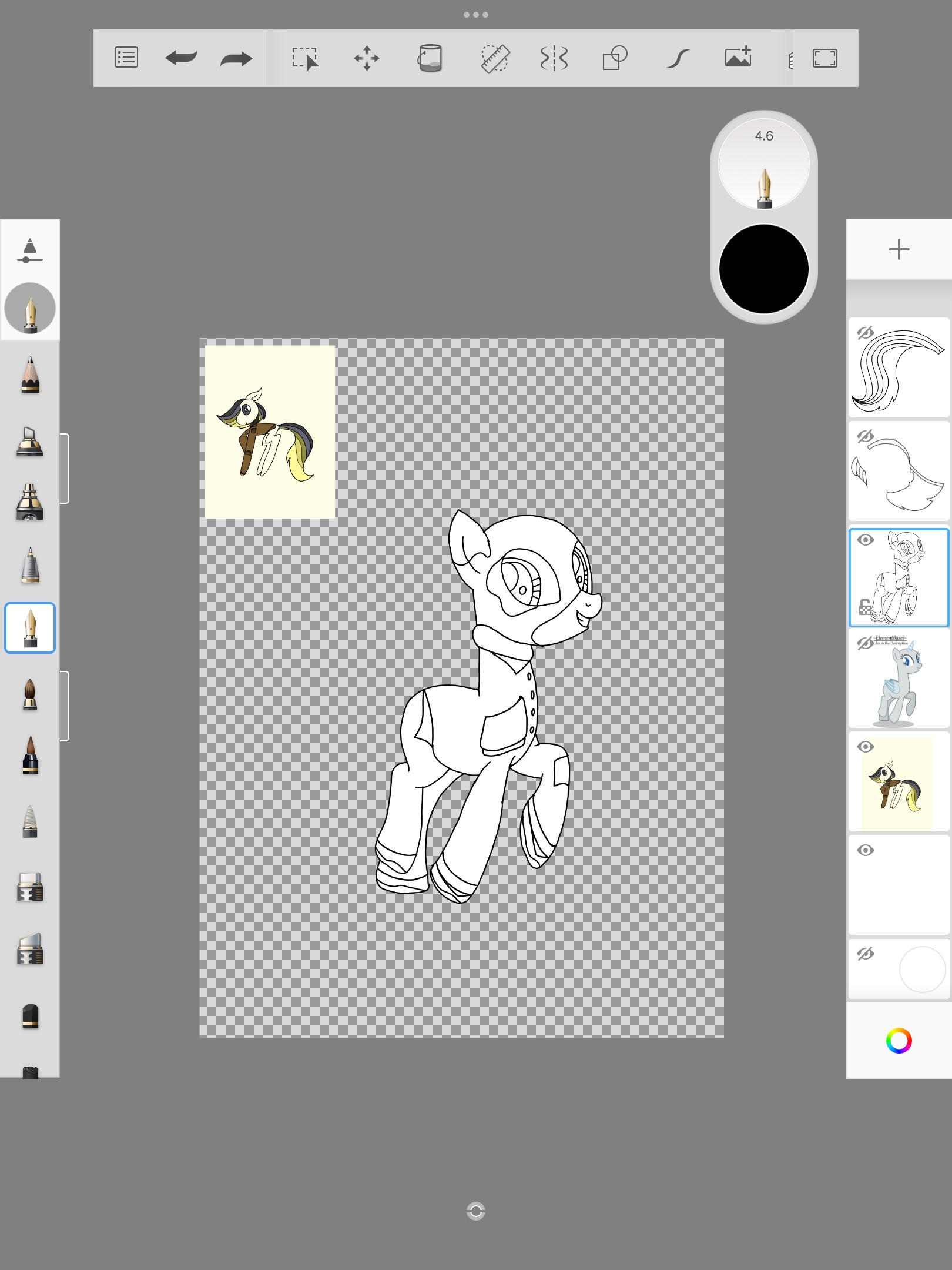Add a new layer
The image size is (952, 1270).
coord(899,249)
